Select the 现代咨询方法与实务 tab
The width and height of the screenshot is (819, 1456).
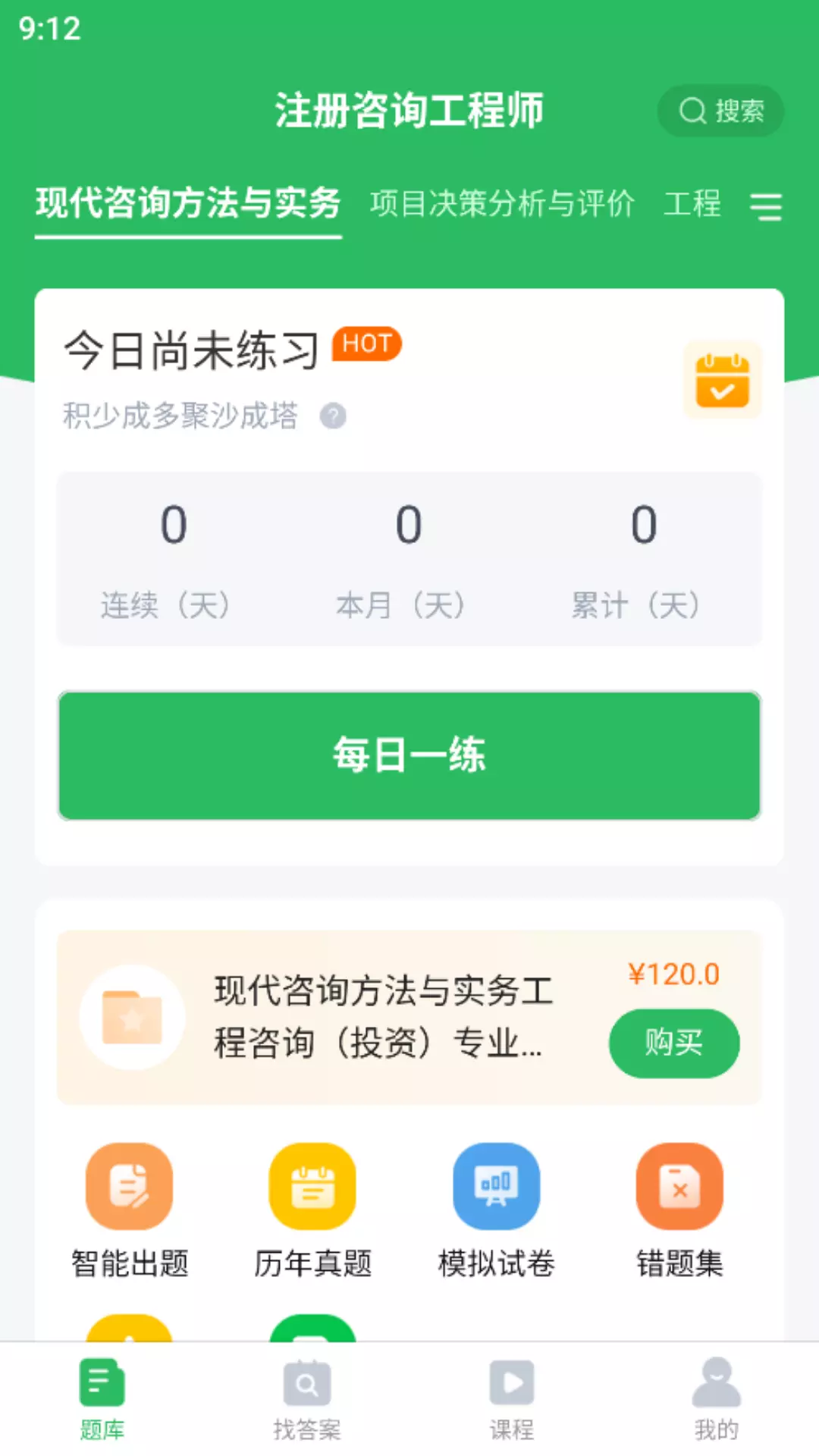[x=188, y=203]
